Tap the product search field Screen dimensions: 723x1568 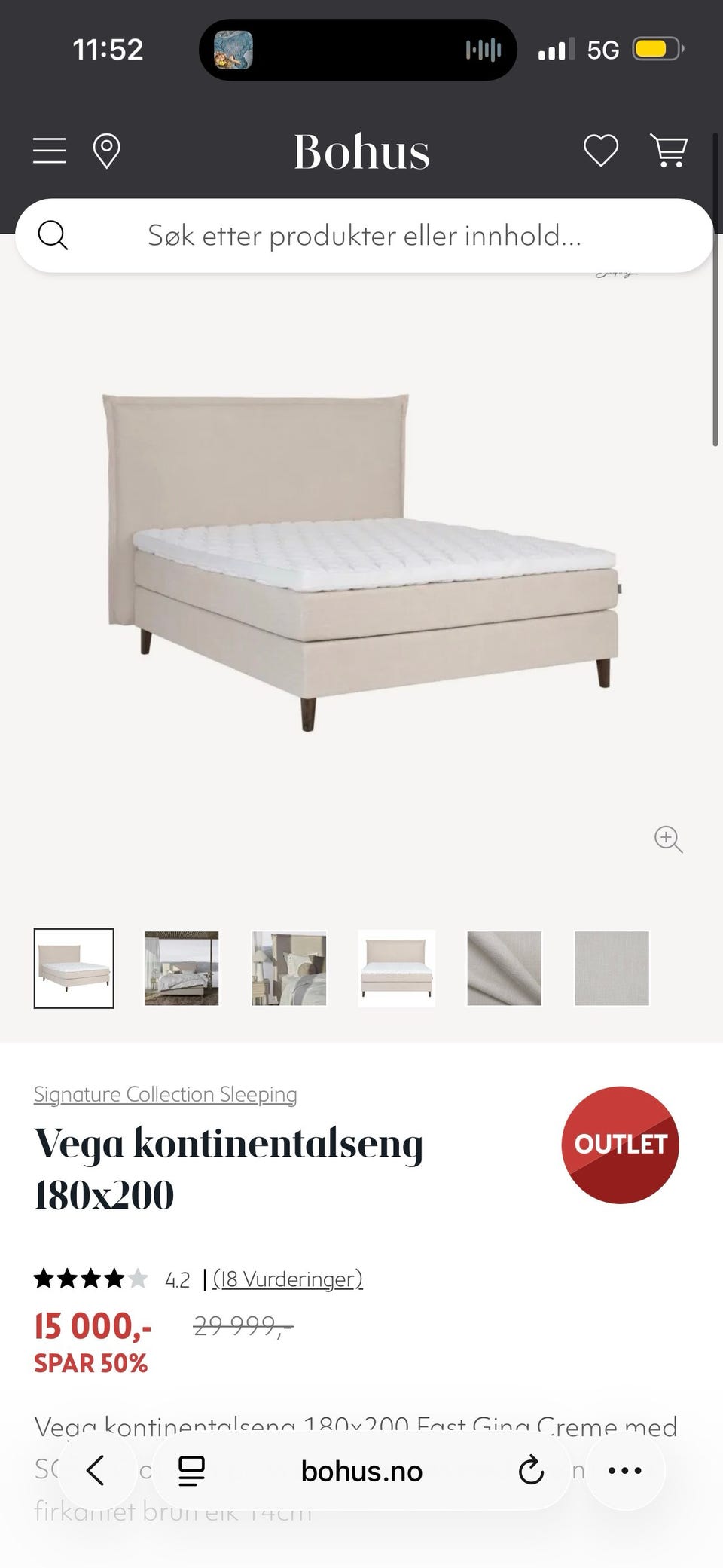tap(364, 236)
